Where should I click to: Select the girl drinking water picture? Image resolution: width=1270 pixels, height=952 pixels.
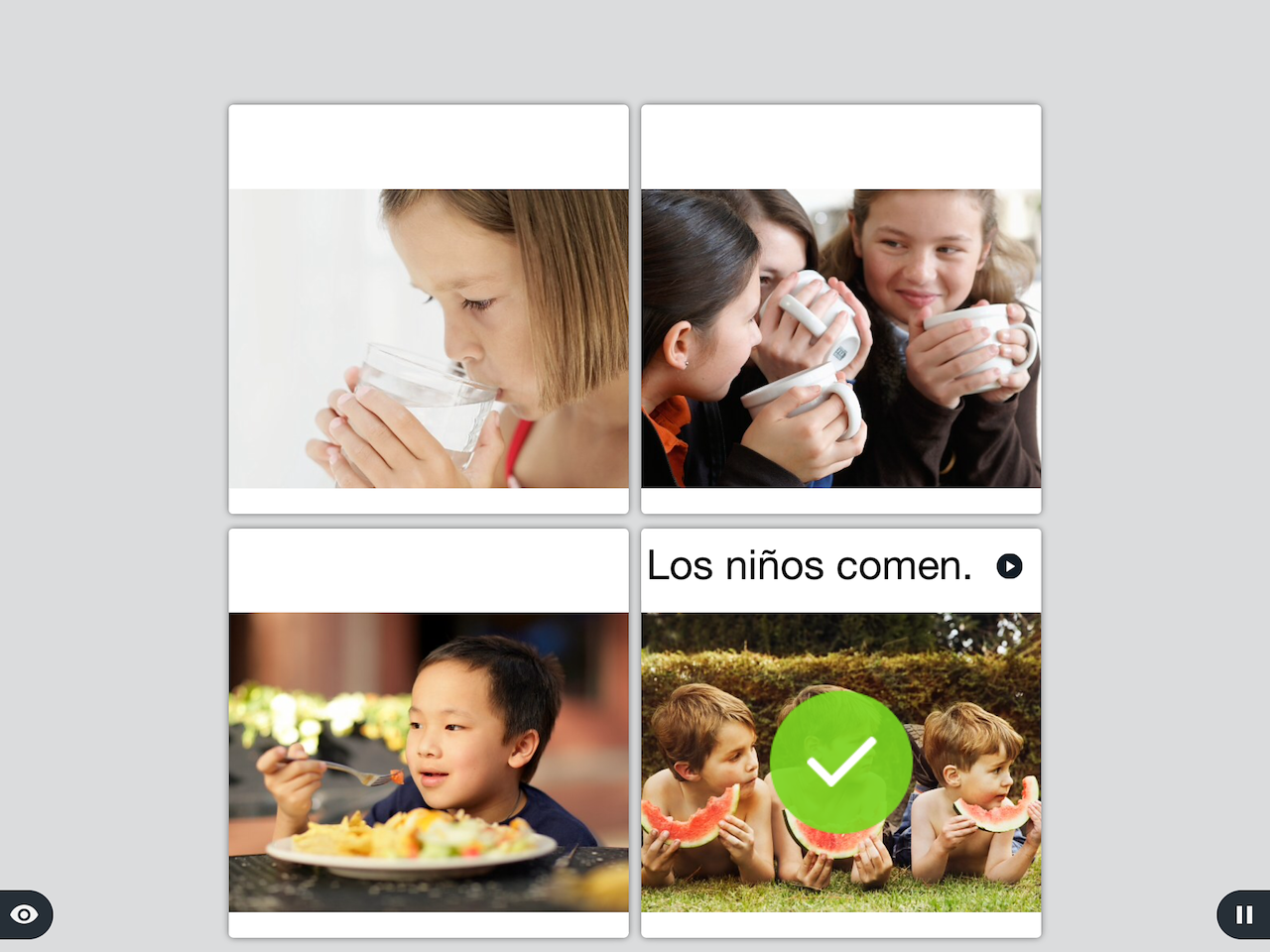click(429, 338)
